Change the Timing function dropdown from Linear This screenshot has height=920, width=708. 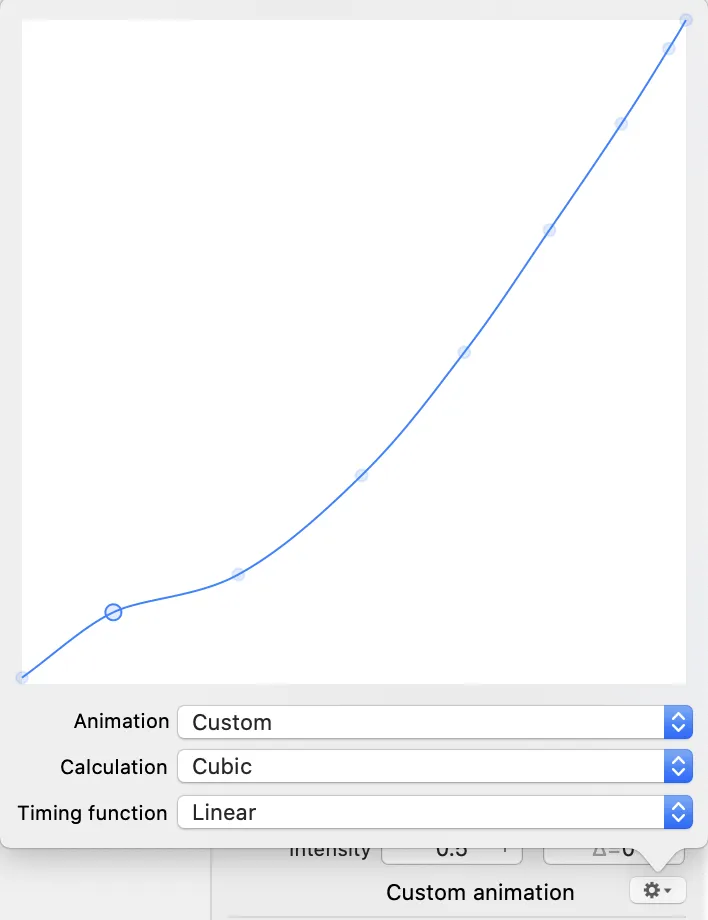click(435, 813)
